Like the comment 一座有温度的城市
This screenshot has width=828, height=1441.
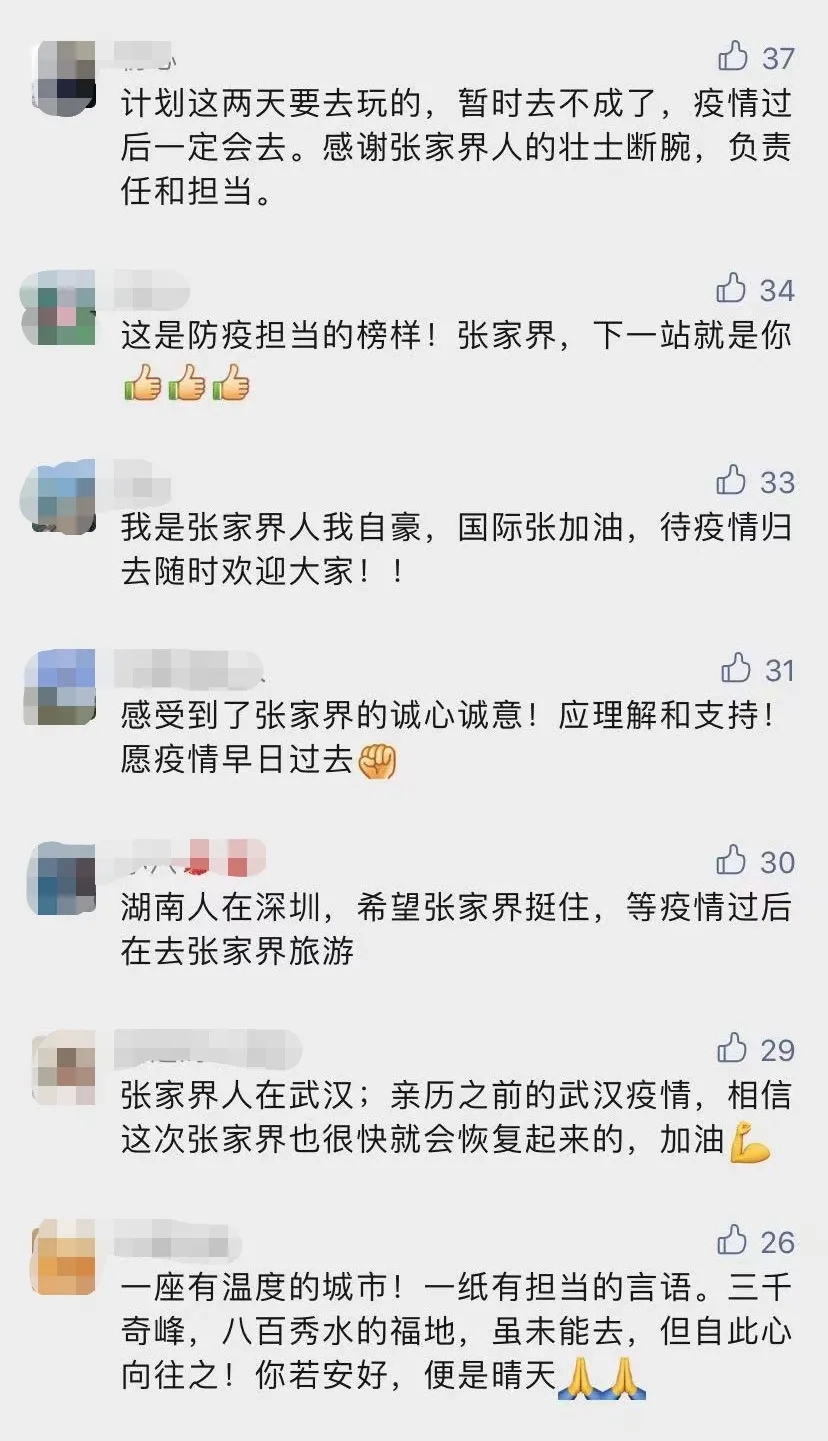(732, 1241)
